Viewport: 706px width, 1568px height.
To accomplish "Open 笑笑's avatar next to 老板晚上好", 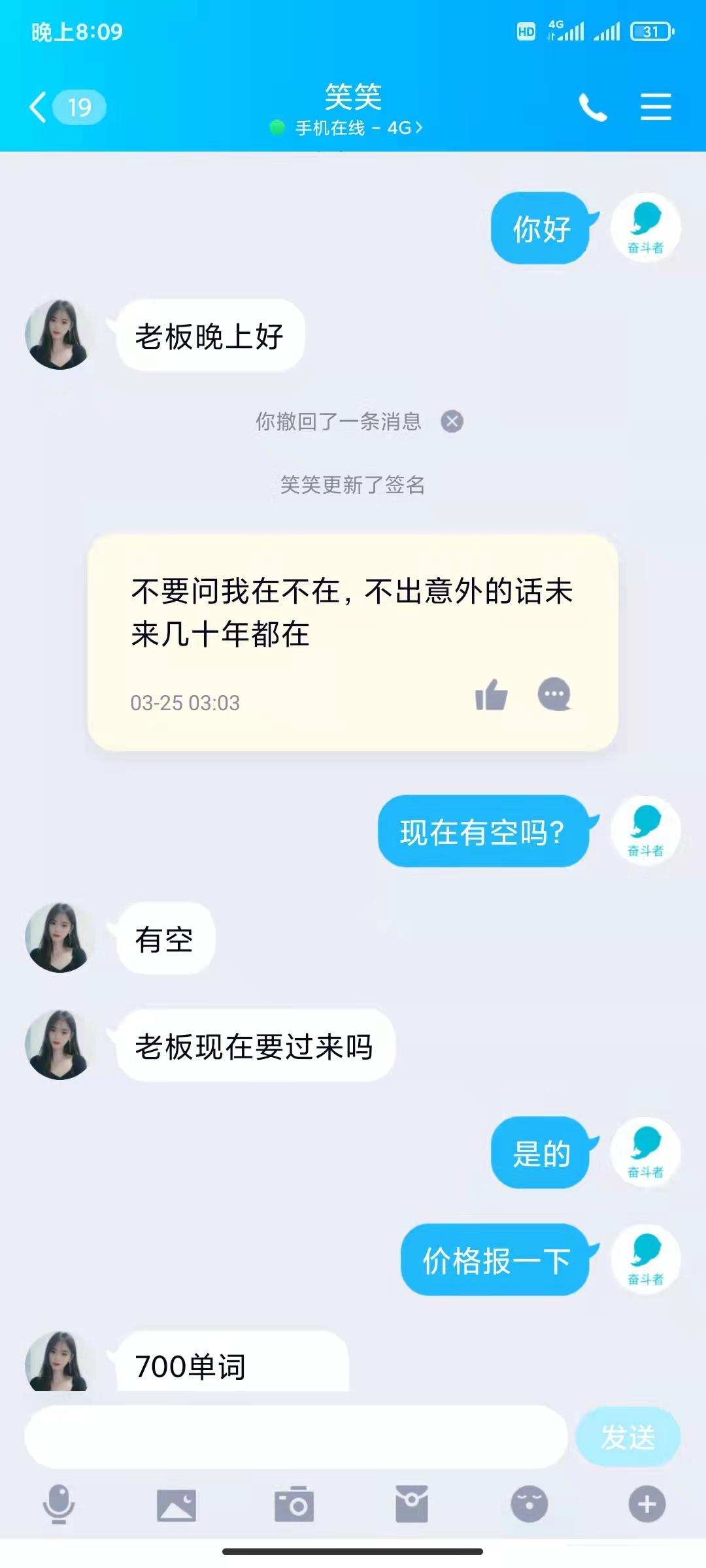I will click(59, 335).
